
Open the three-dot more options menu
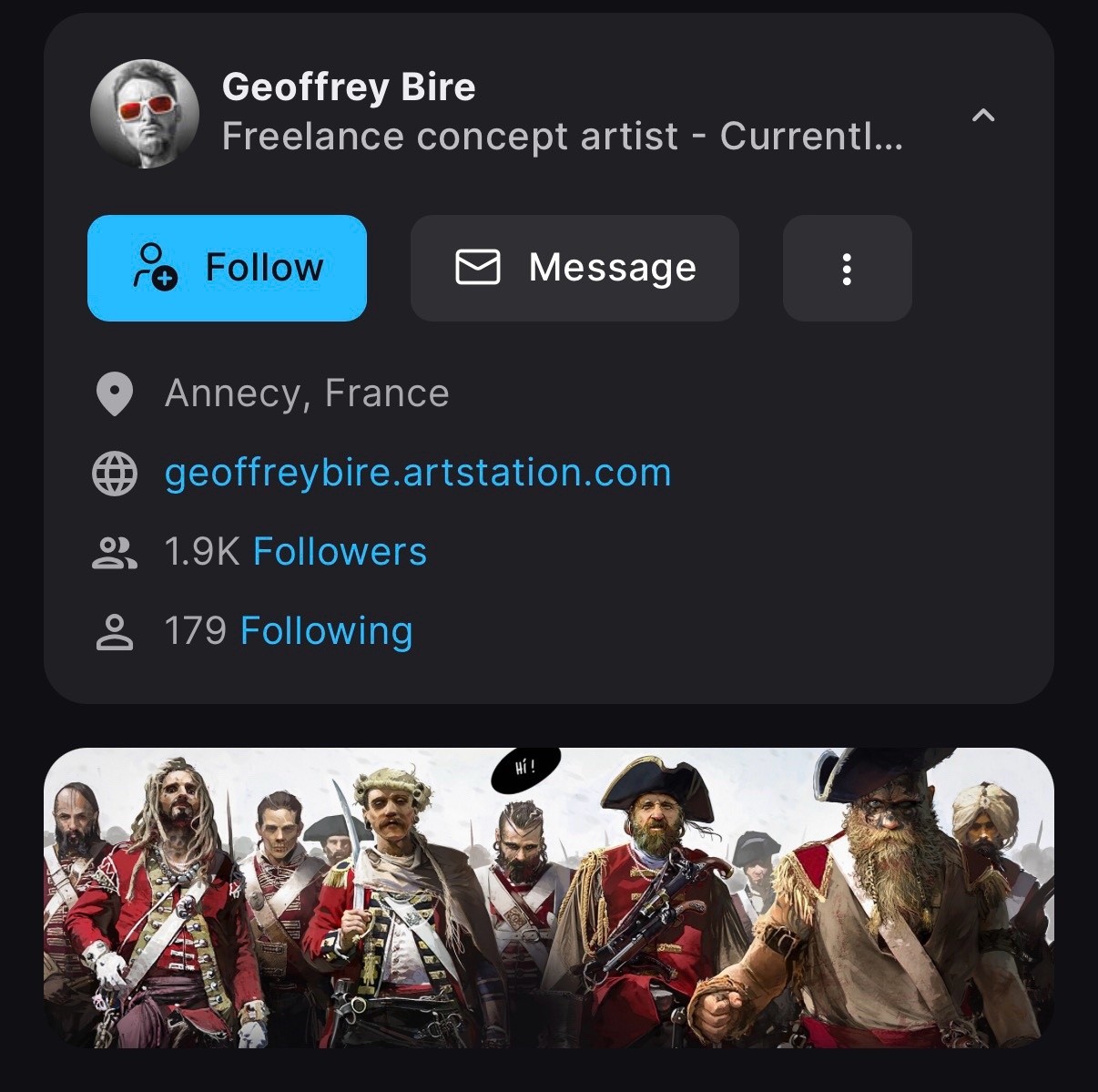pos(847,268)
